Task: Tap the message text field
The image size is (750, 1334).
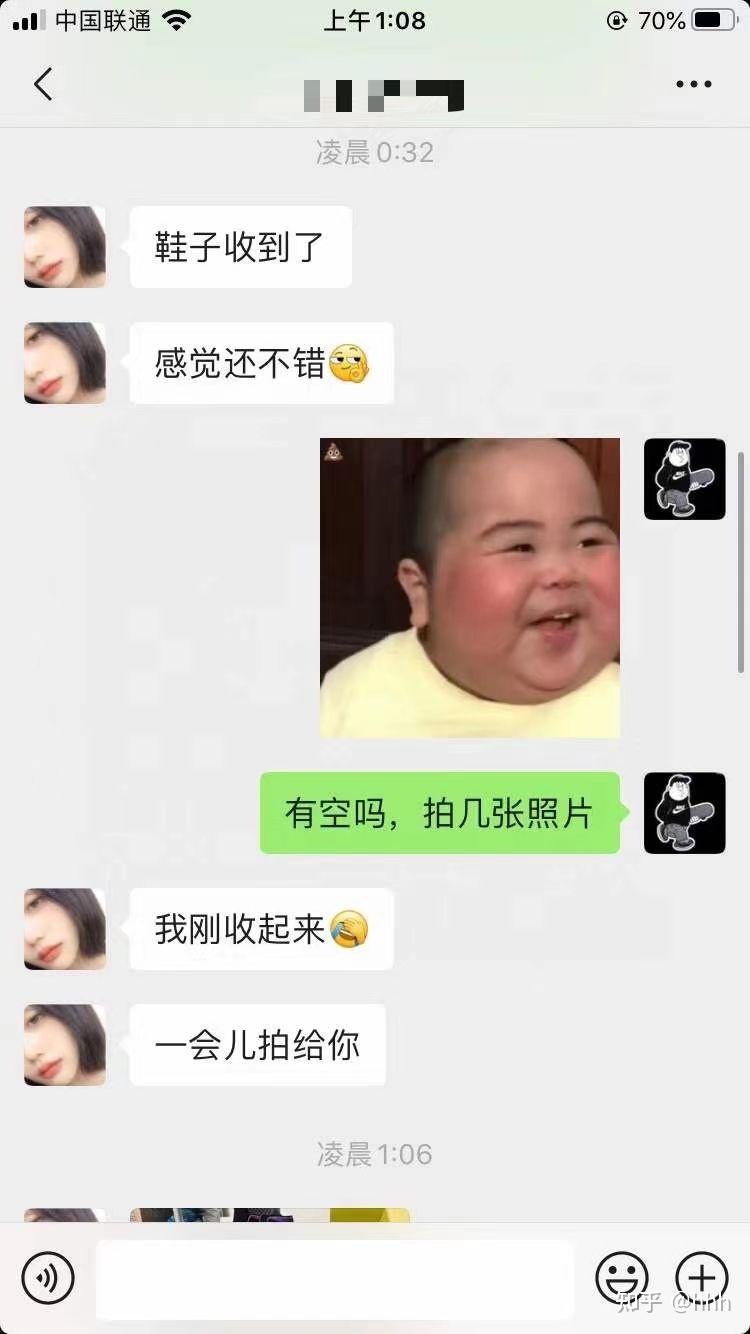Action: 335,1279
